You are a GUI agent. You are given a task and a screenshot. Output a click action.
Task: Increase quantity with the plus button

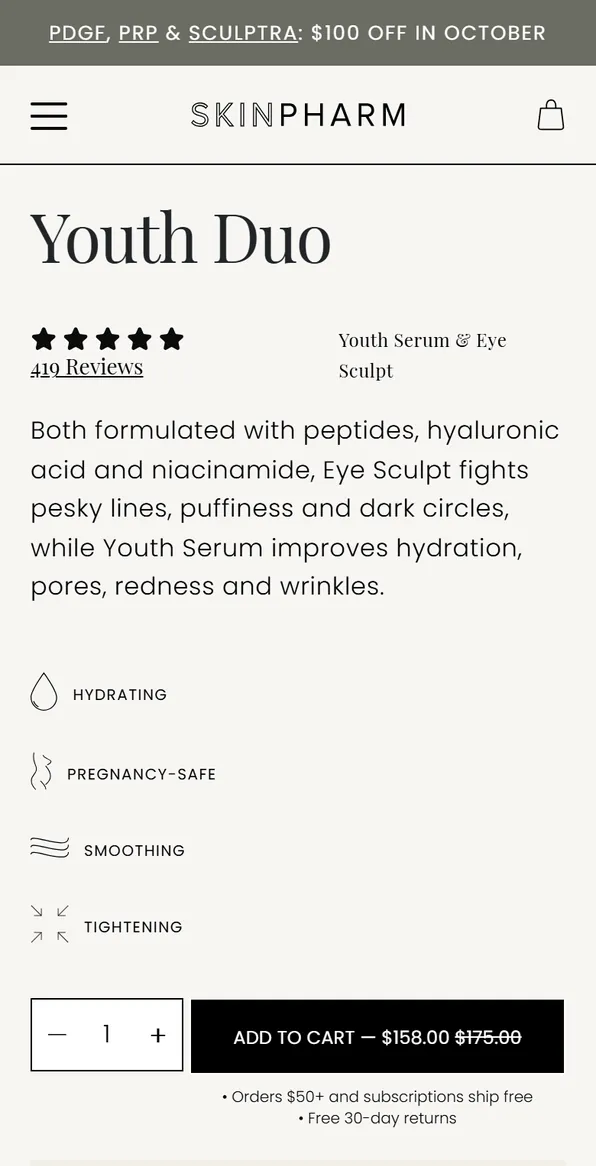158,1034
